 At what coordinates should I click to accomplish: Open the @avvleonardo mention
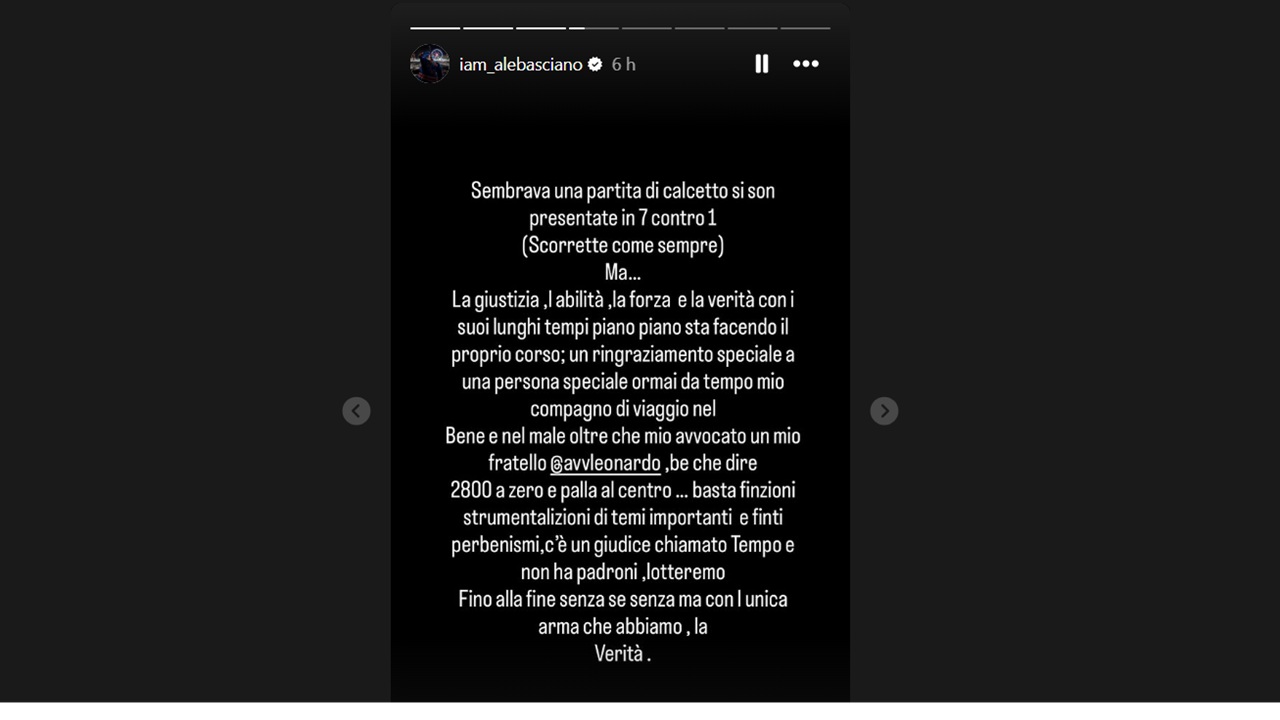point(605,464)
